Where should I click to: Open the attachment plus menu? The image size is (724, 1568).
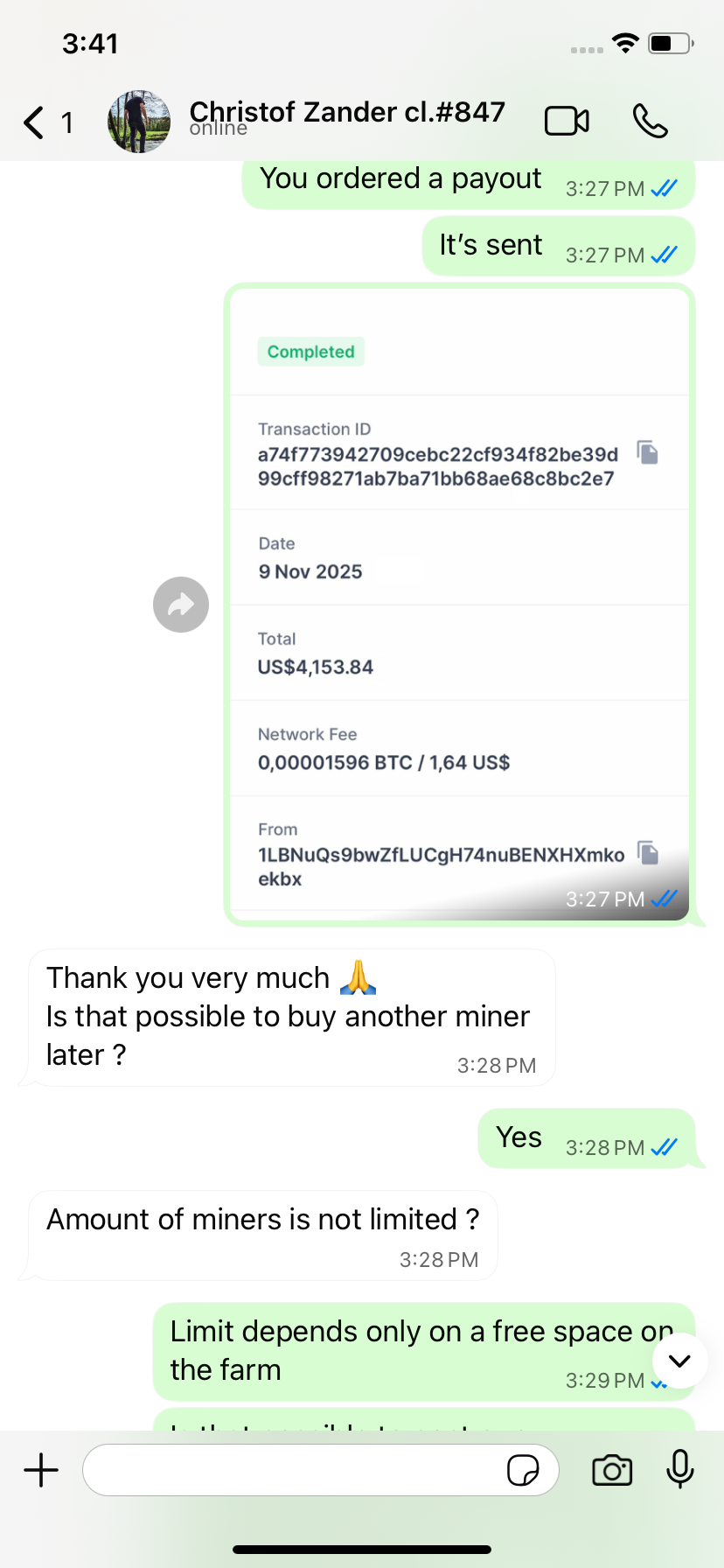pos(41,1470)
